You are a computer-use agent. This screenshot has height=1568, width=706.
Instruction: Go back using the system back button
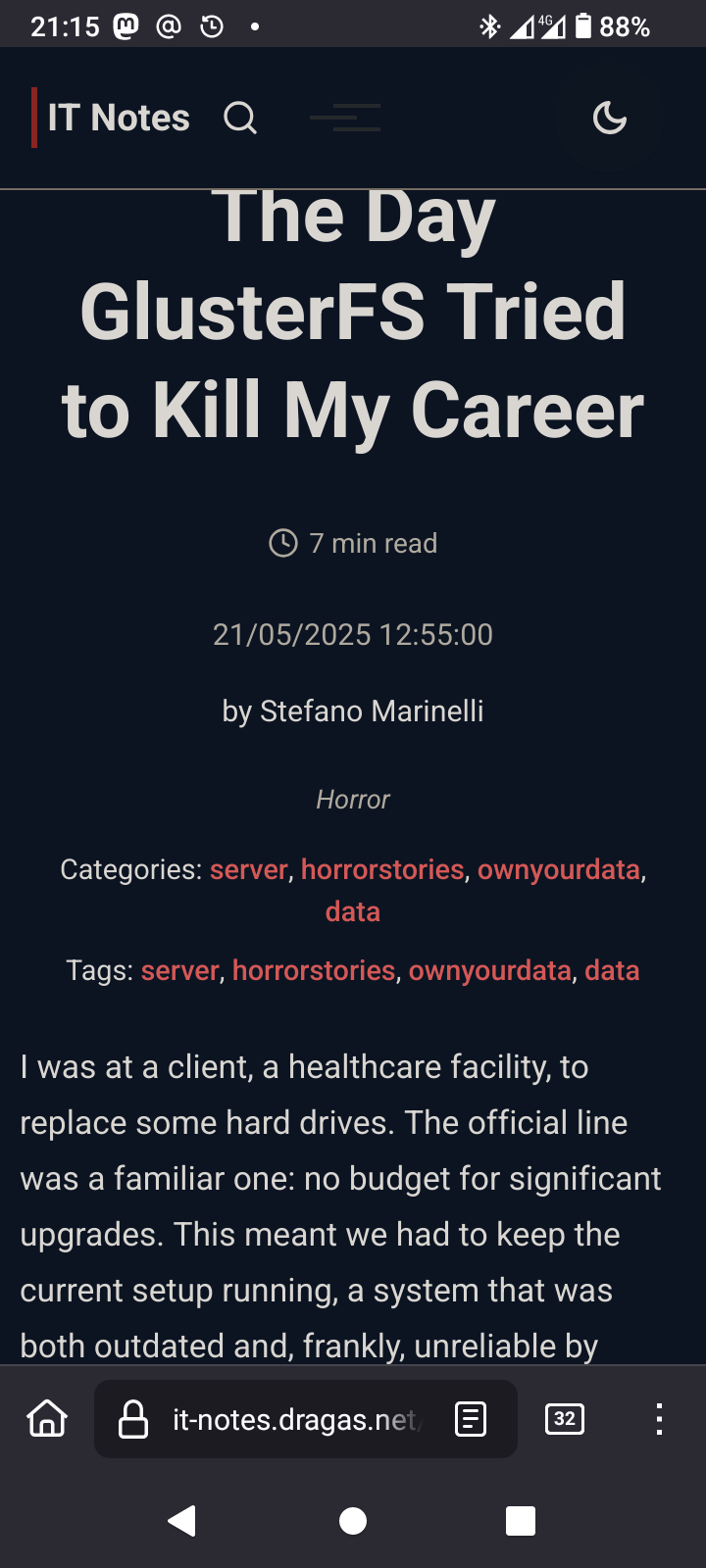(x=182, y=1521)
